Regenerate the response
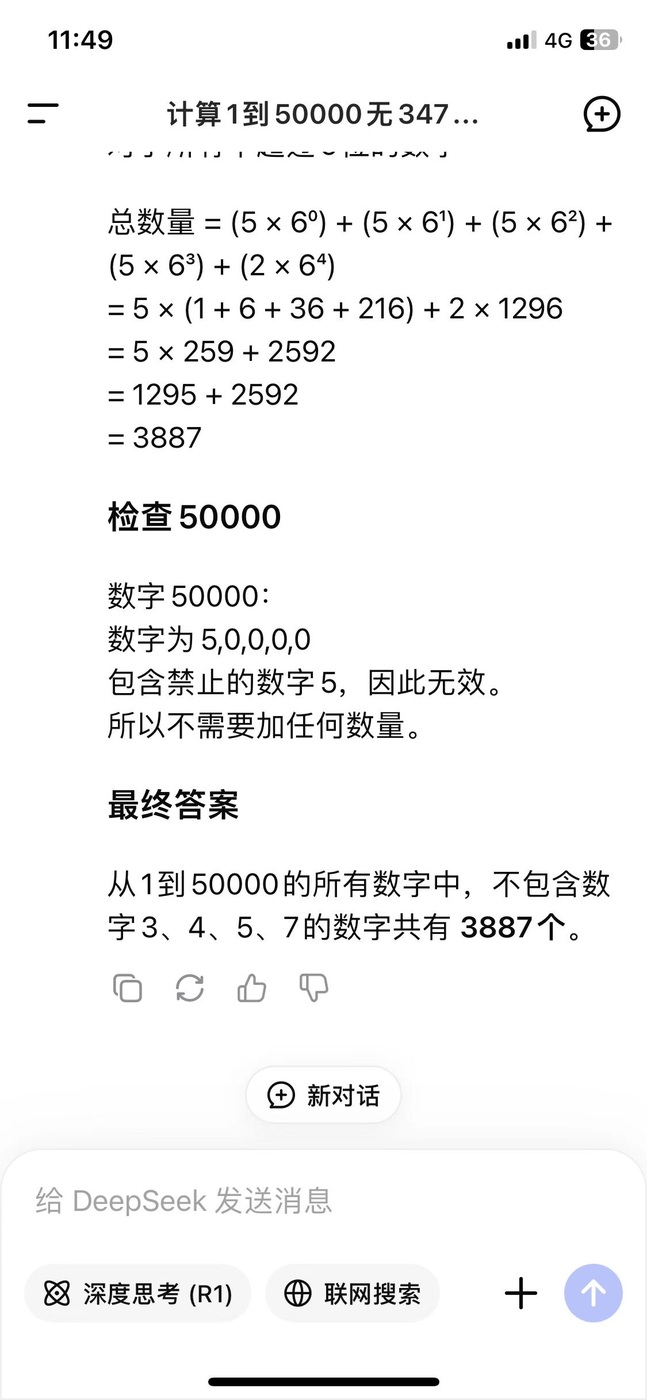The width and height of the screenshot is (647, 1400). point(189,988)
